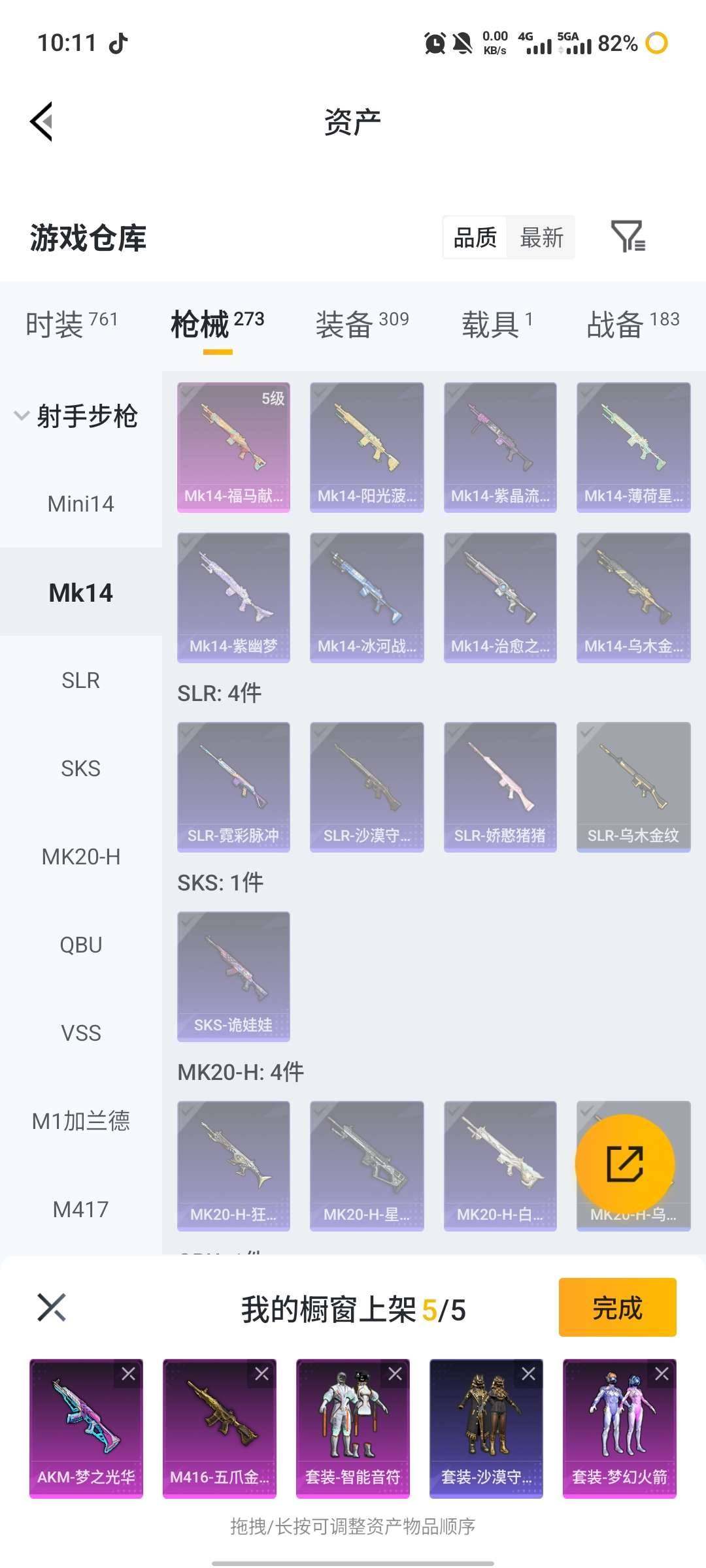Sort warehouse by 最新
The height and width of the screenshot is (1568, 706).
pos(541,237)
